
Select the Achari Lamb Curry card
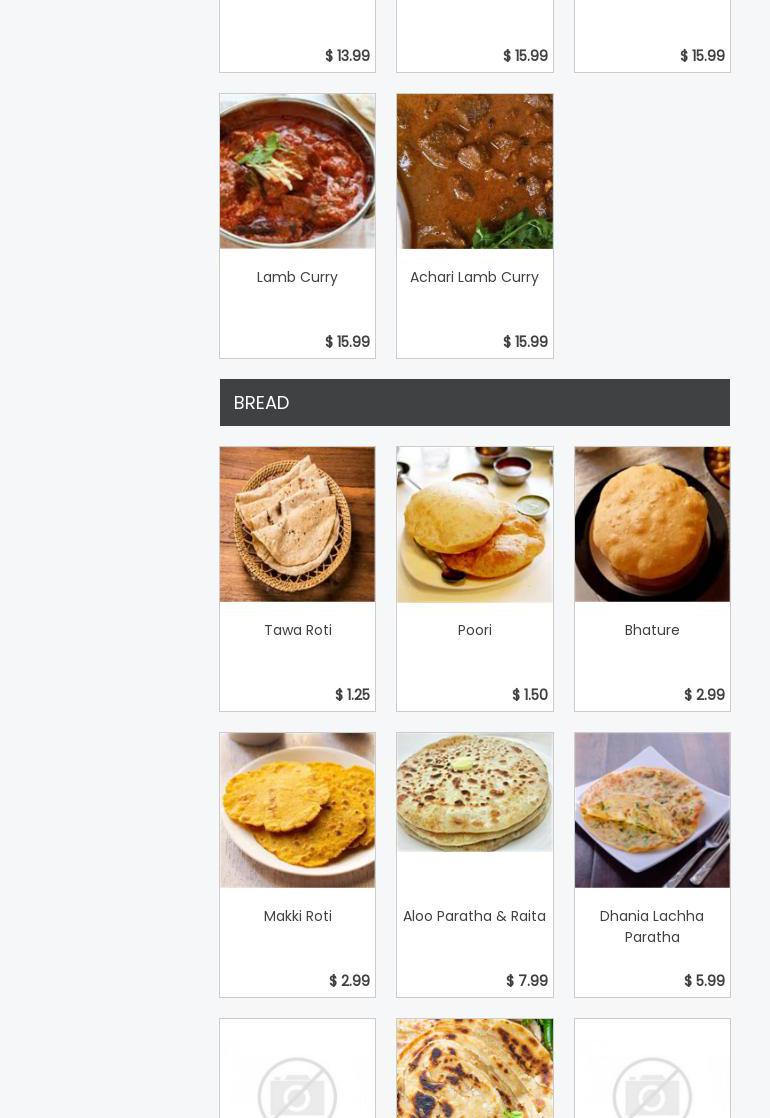click(x=474, y=226)
